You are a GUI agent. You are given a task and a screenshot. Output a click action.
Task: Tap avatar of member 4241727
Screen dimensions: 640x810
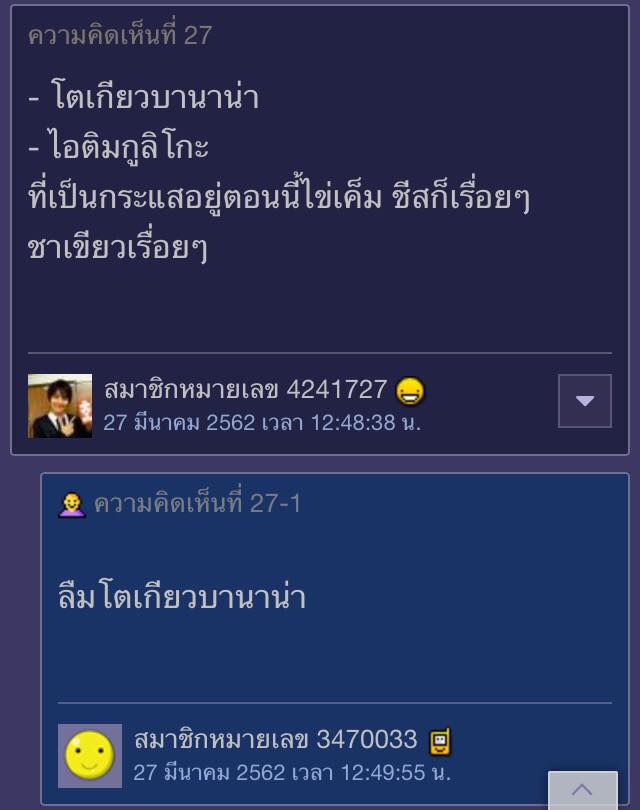(x=60, y=405)
